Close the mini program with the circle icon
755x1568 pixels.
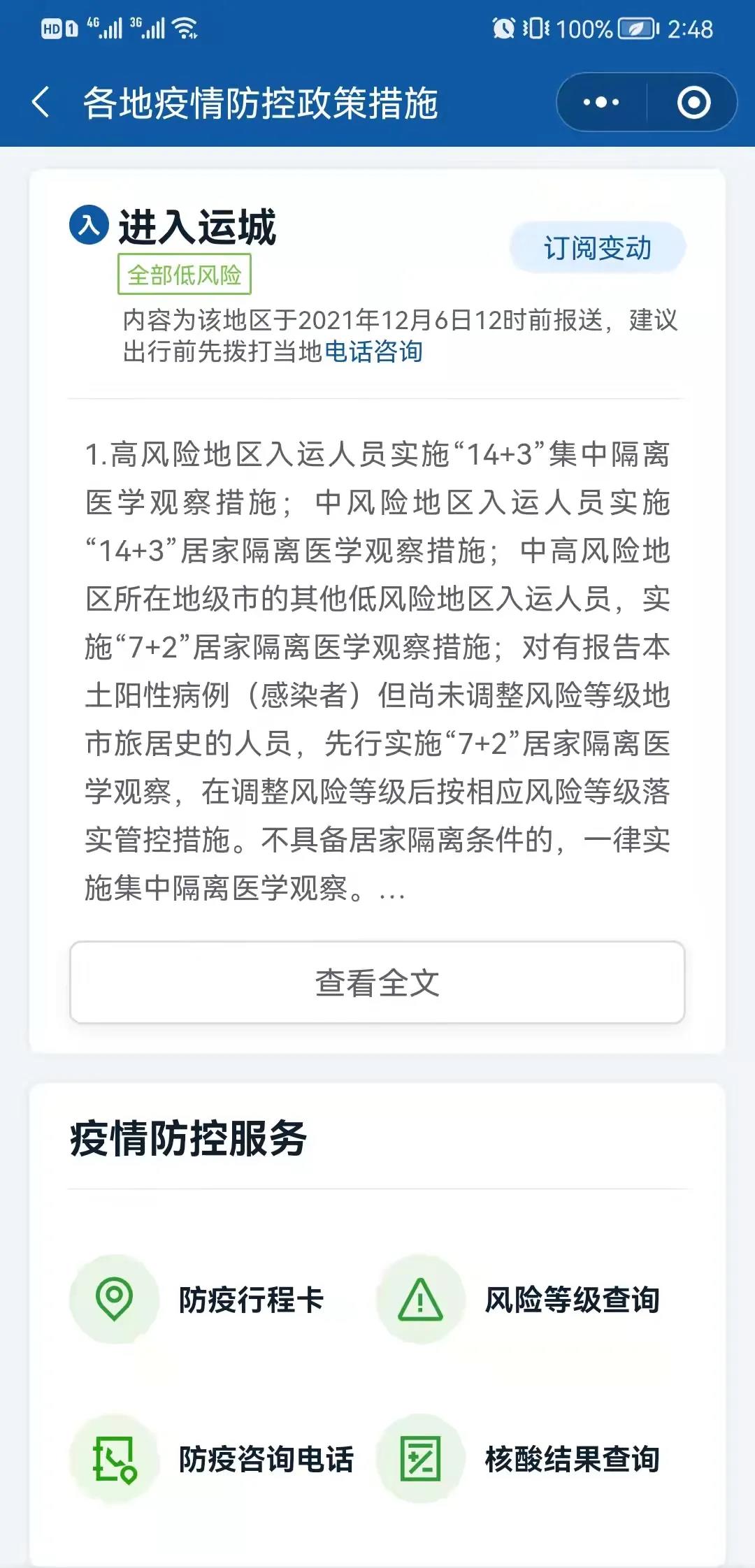tap(693, 103)
